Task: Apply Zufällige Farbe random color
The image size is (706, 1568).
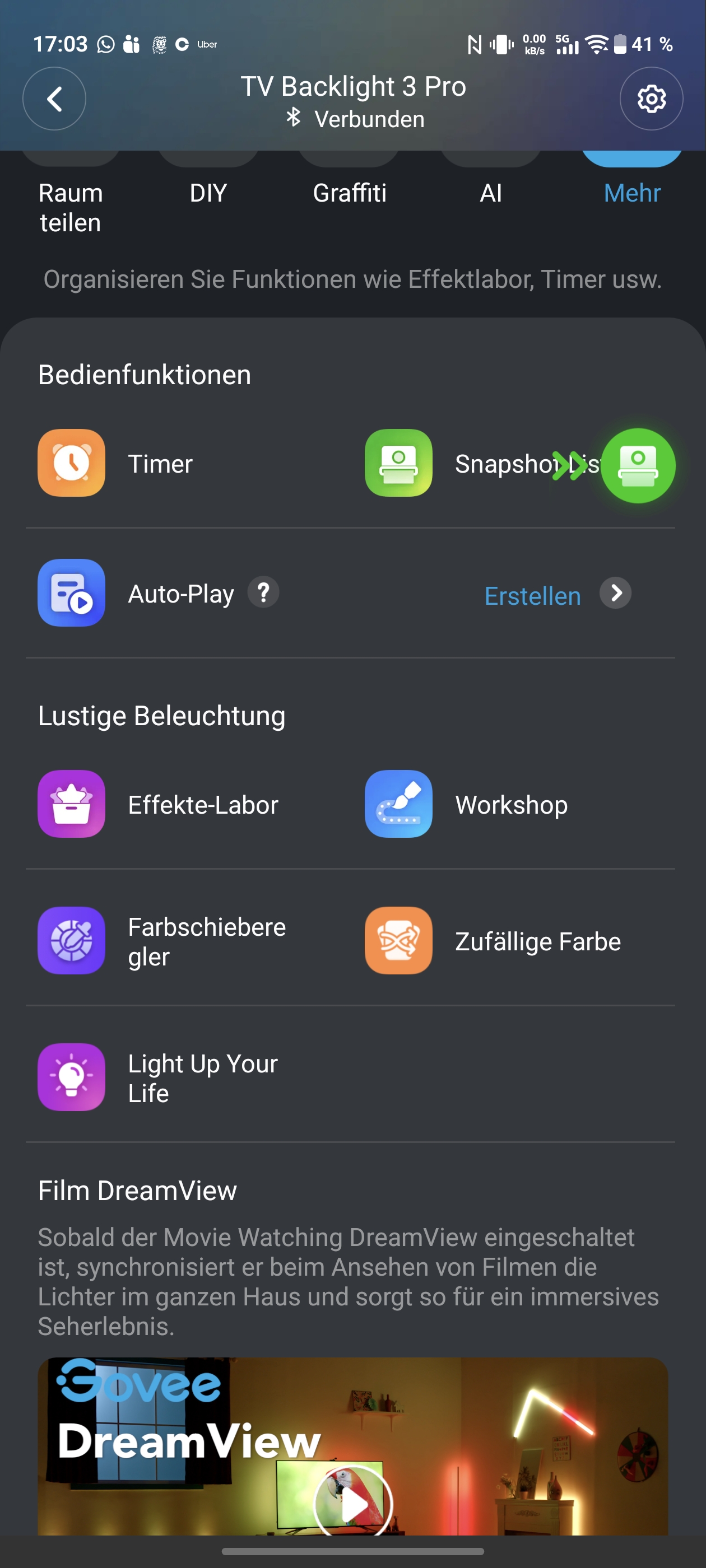Action: (494, 940)
